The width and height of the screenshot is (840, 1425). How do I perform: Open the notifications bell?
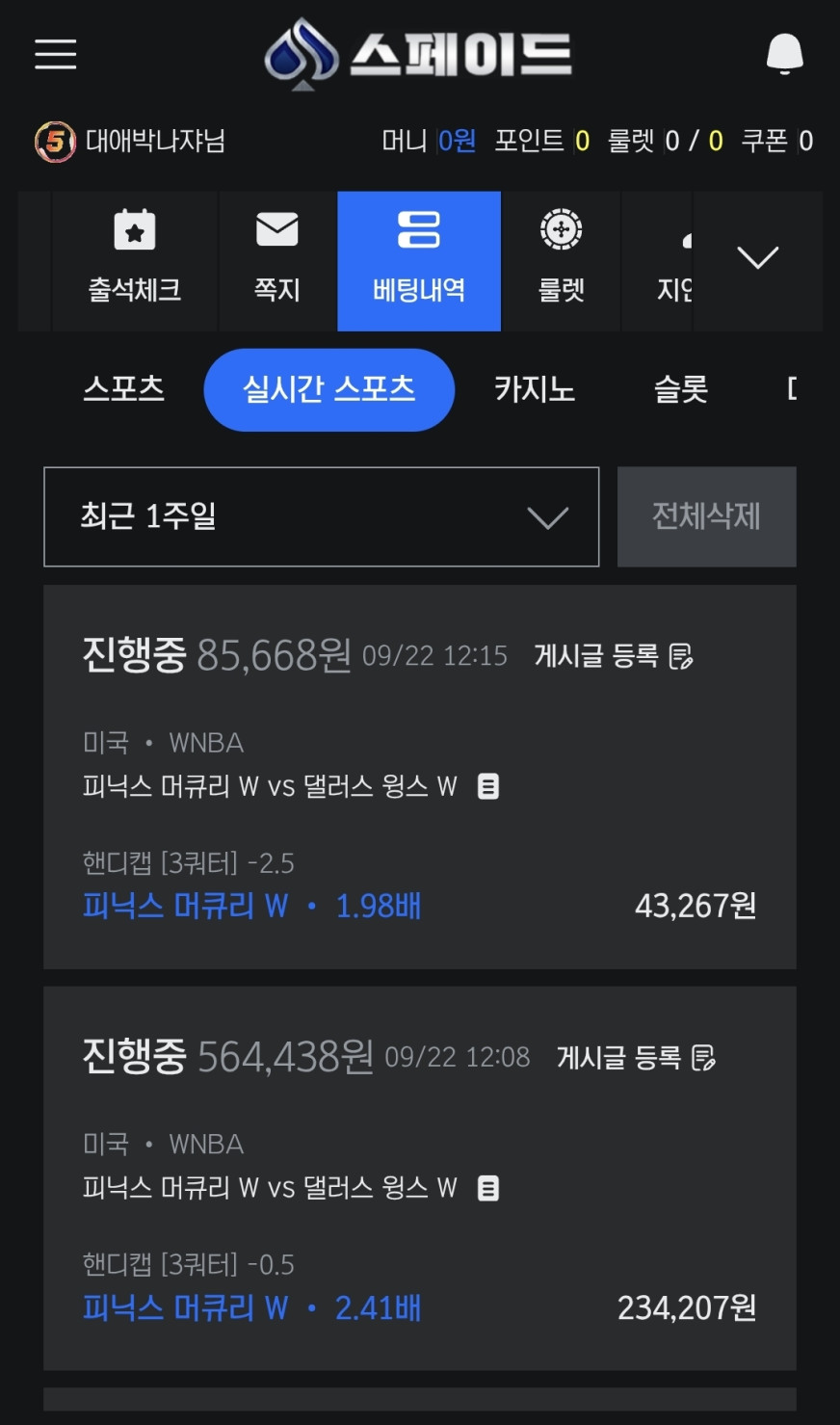coord(784,54)
